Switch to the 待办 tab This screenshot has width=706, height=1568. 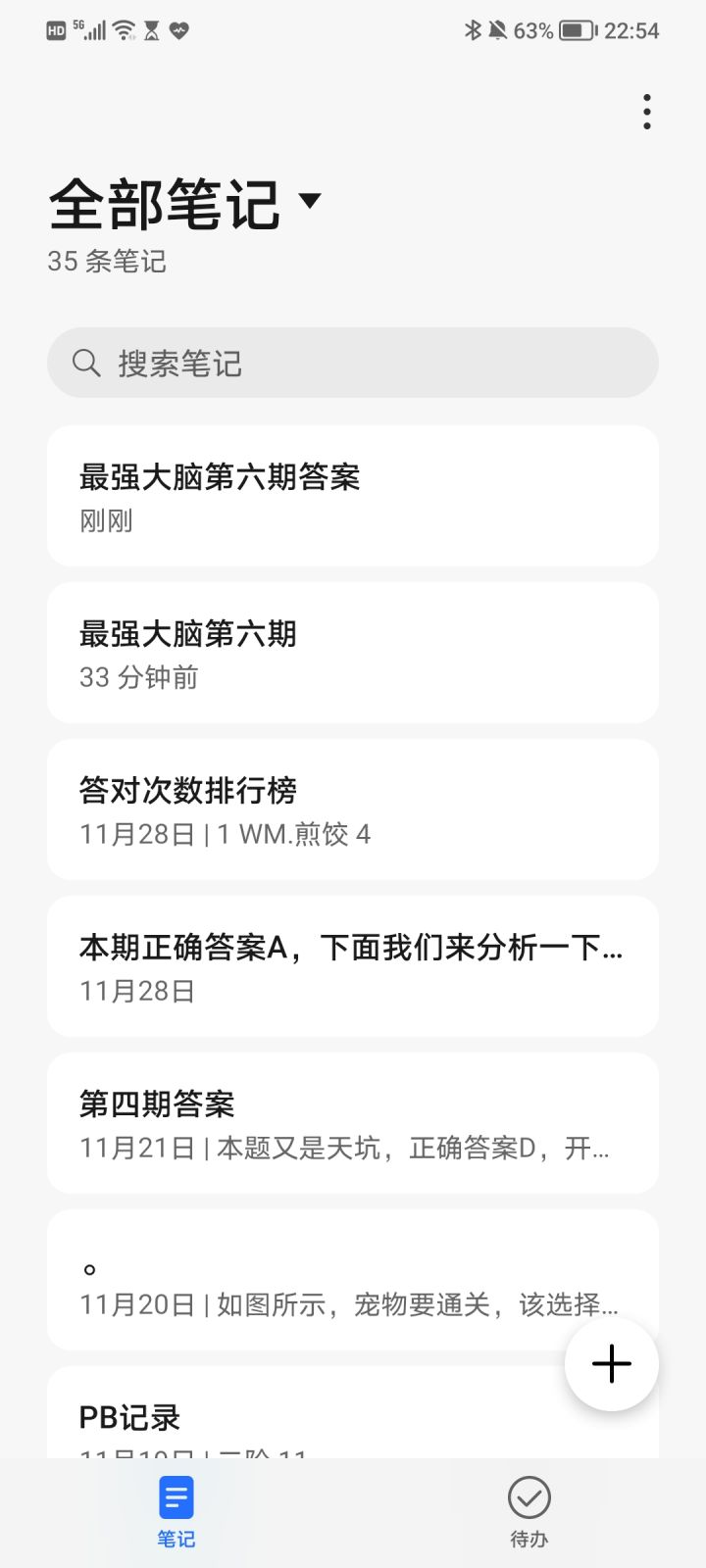click(x=529, y=1511)
